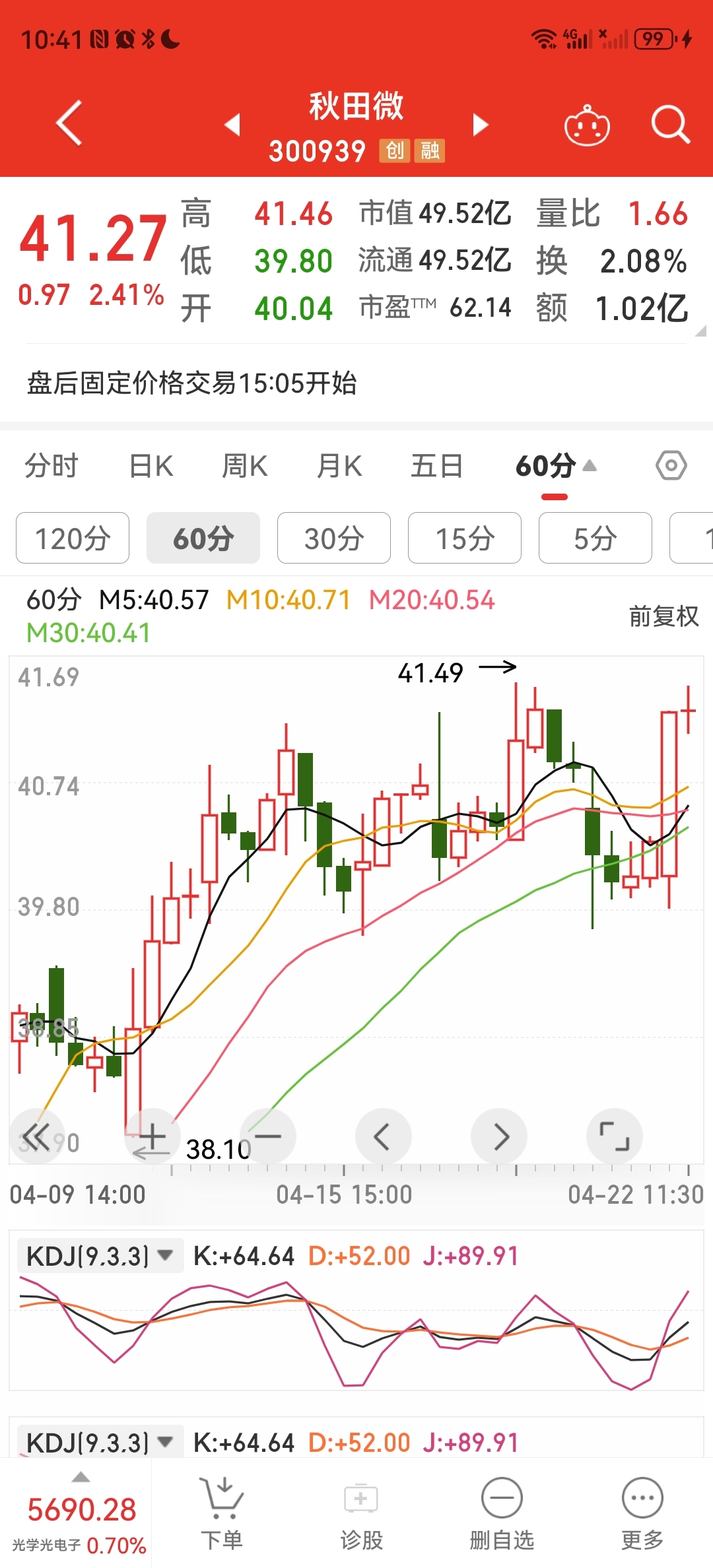Open stock search
Viewport: 713px width, 1568px height.
pyautogui.click(x=670, y=124)
